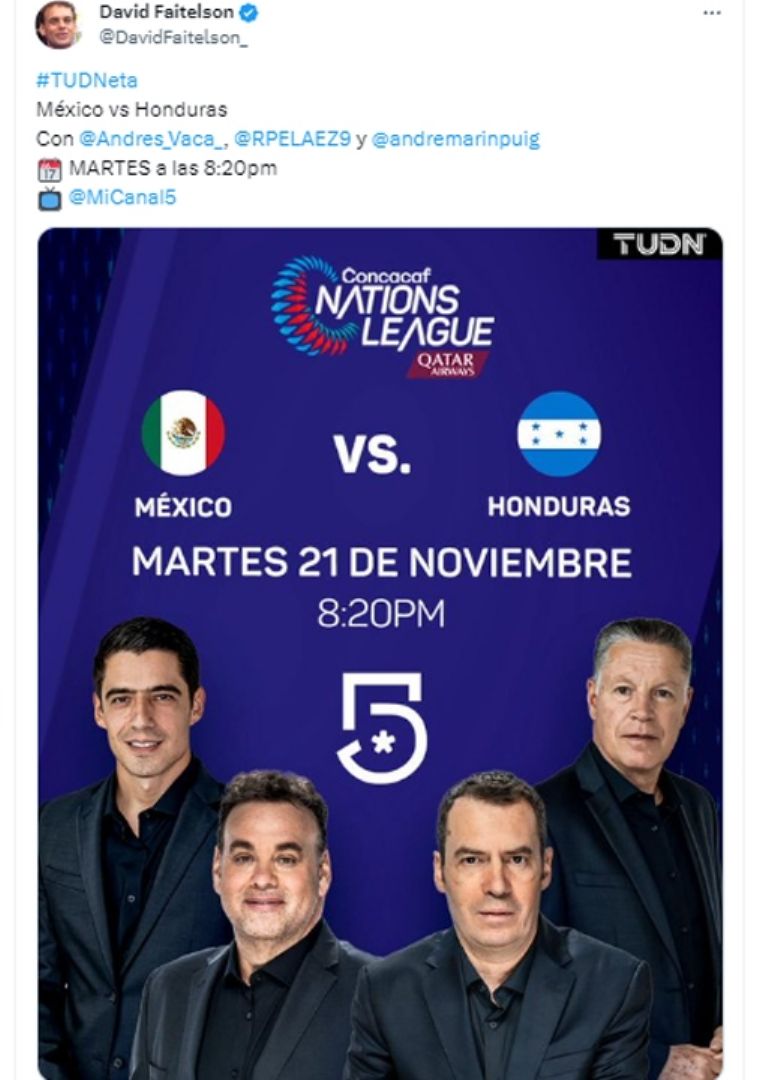Image resolution: width=768 pixels, height=1080 pixels.
Task: View the México vs Honduras poster image
Action: tap(380, 650)
